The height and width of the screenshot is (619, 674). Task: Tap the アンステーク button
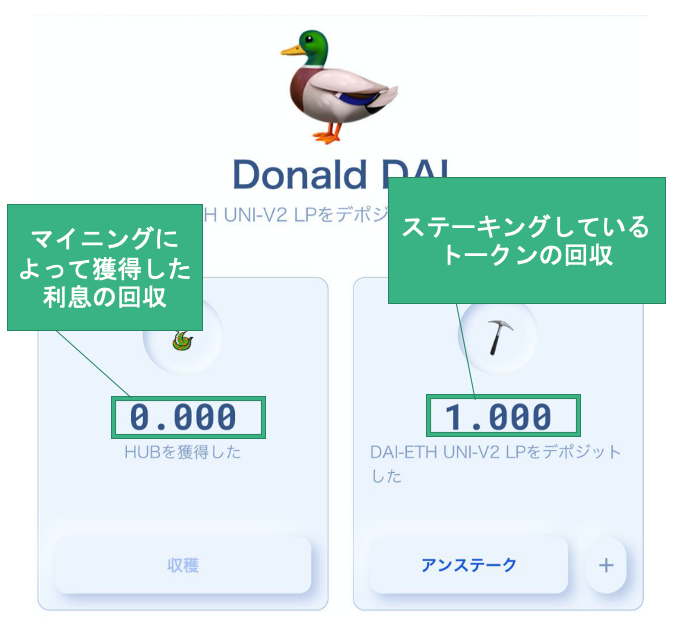tap(469, 565)
